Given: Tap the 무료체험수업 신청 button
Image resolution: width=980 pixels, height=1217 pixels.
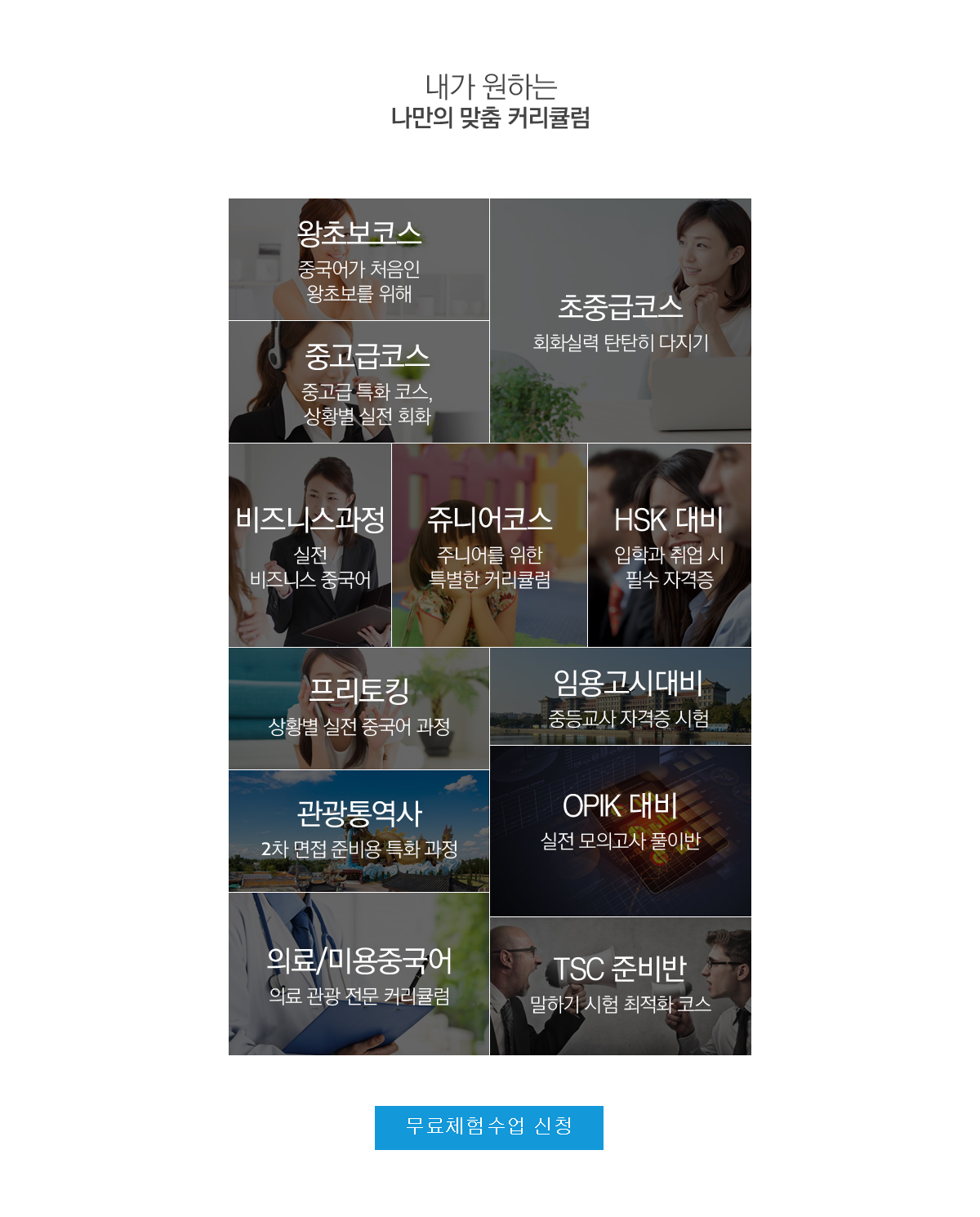Looking at the screenshot, I should (x=488, y=1127).
